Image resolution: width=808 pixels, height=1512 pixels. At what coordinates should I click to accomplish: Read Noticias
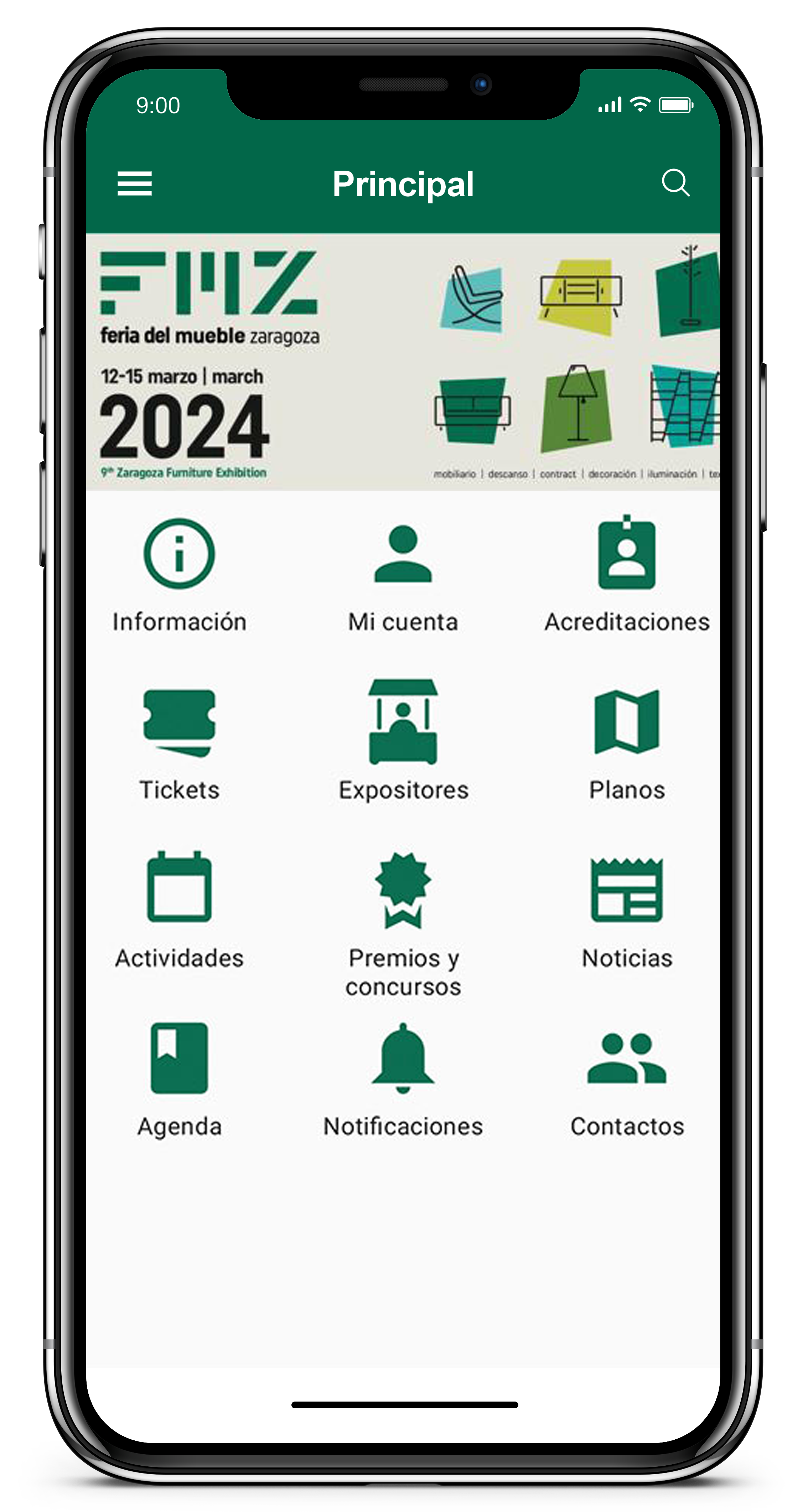(626, 910)
